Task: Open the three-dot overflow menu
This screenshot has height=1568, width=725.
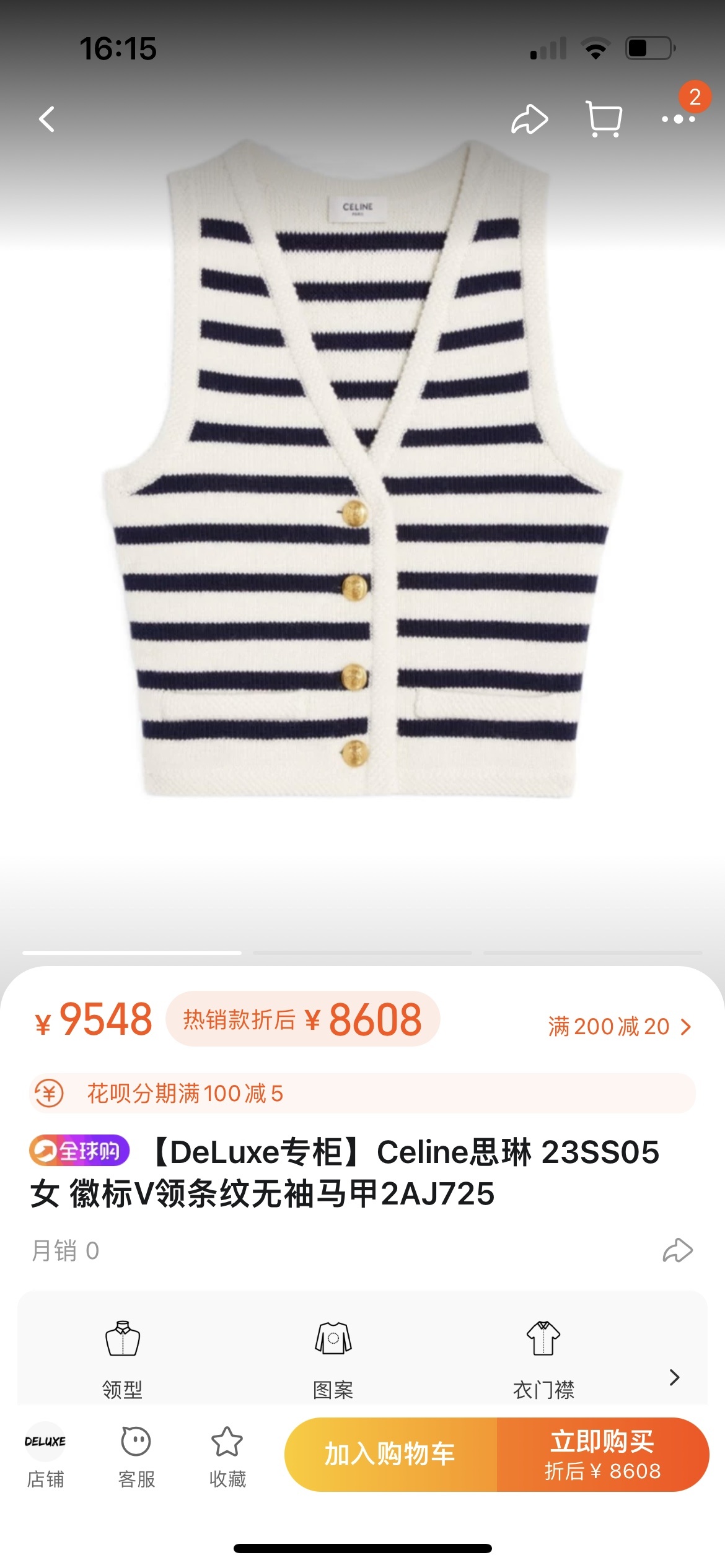Action: 678,119
